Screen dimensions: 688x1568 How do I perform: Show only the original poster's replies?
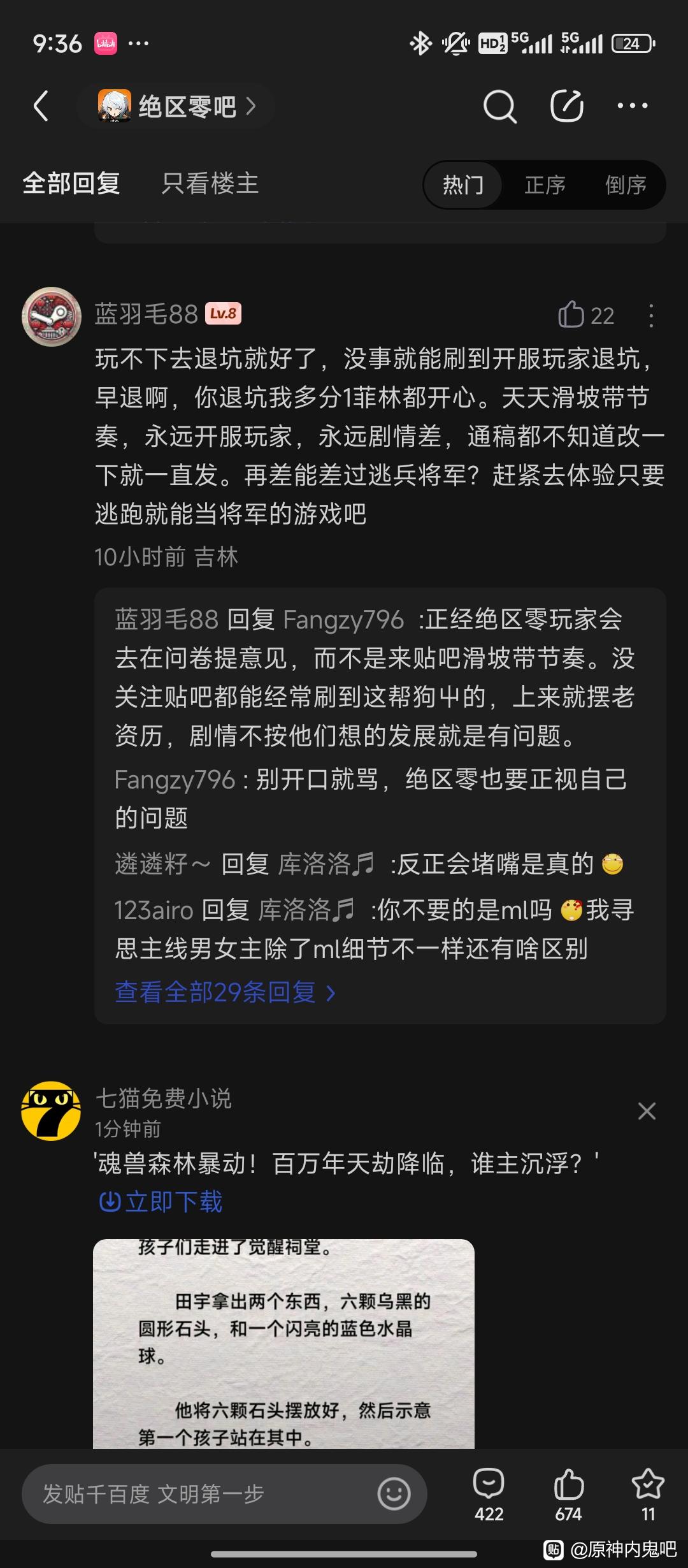[210, 184]
